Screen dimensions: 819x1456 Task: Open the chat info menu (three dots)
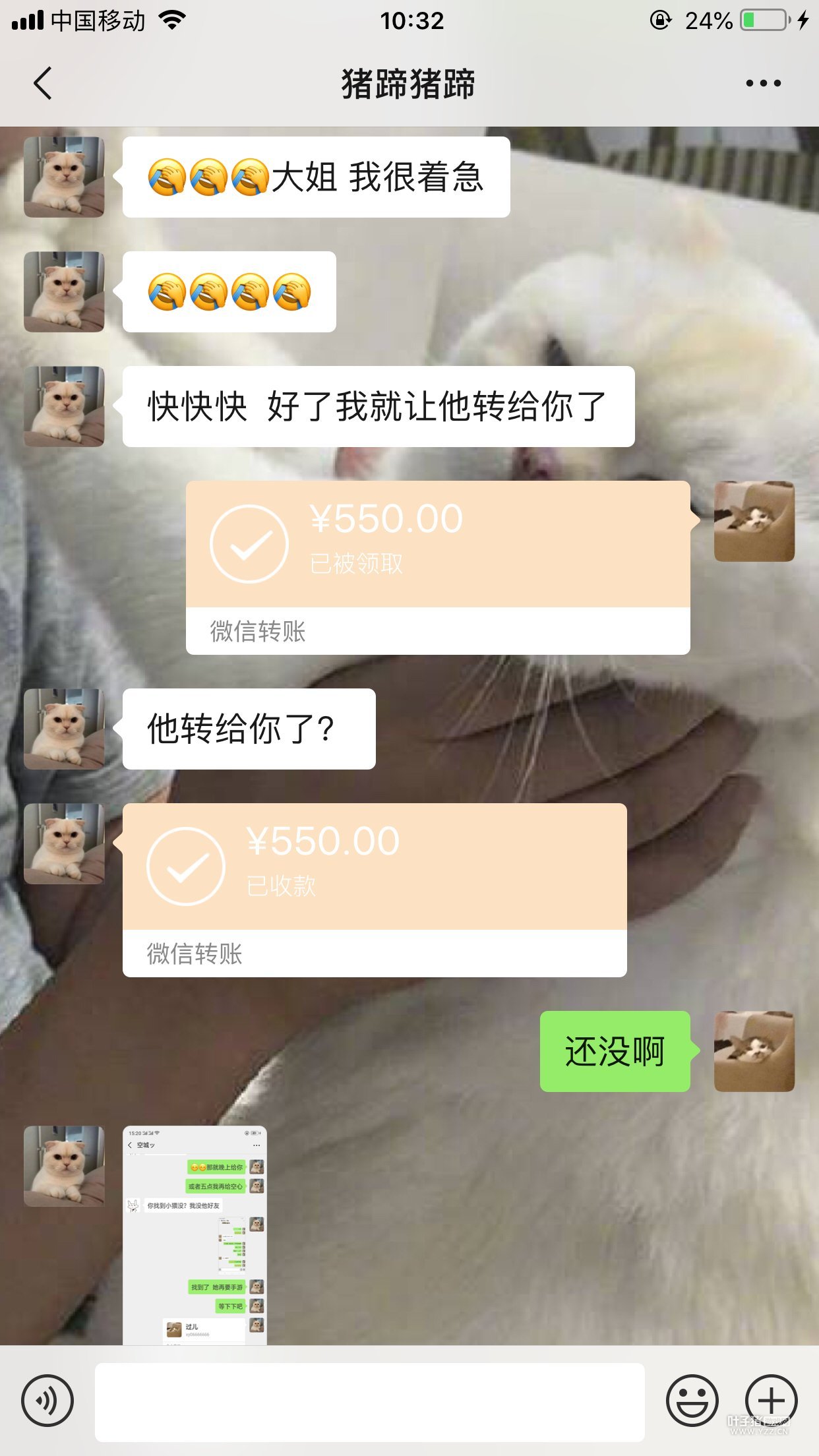[763, 84]
